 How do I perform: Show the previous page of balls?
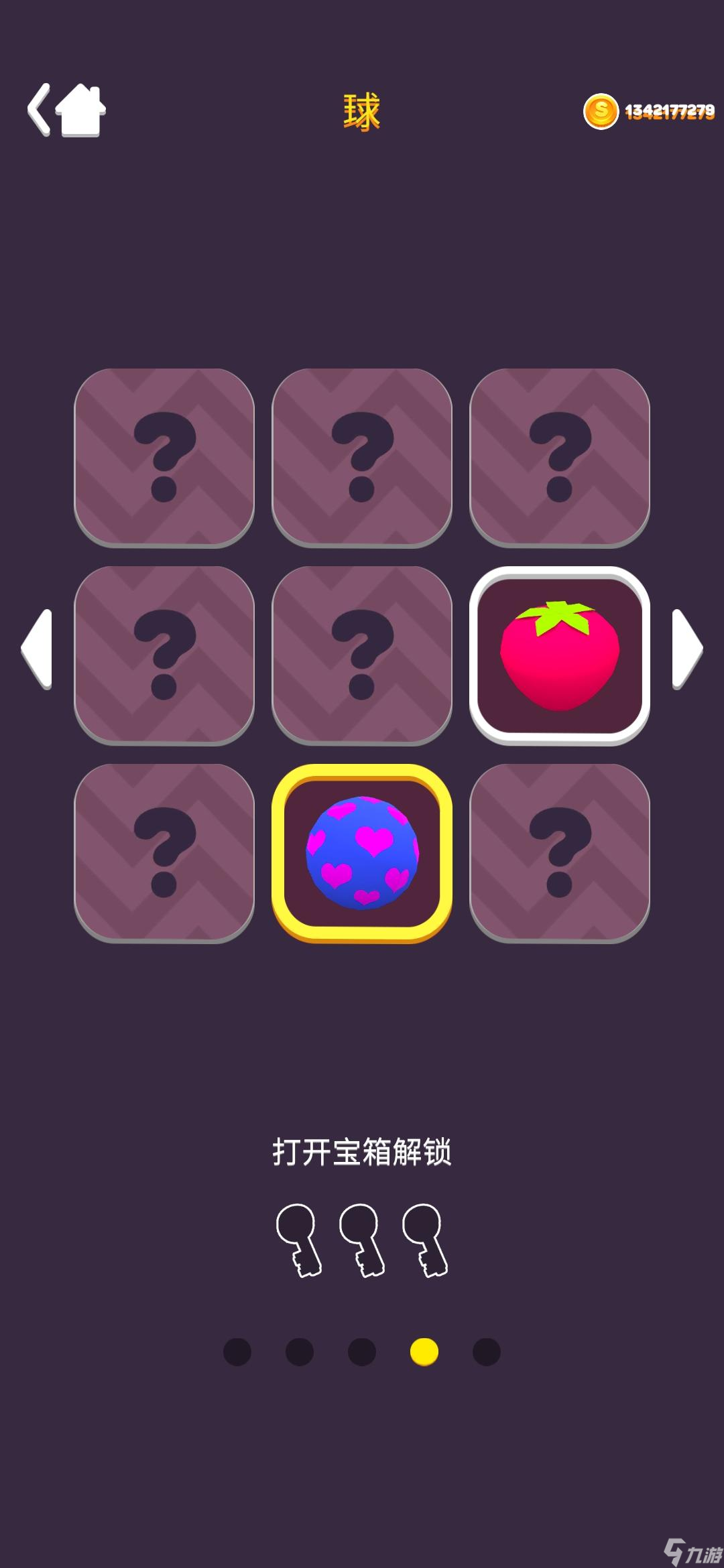pos(38,649)
